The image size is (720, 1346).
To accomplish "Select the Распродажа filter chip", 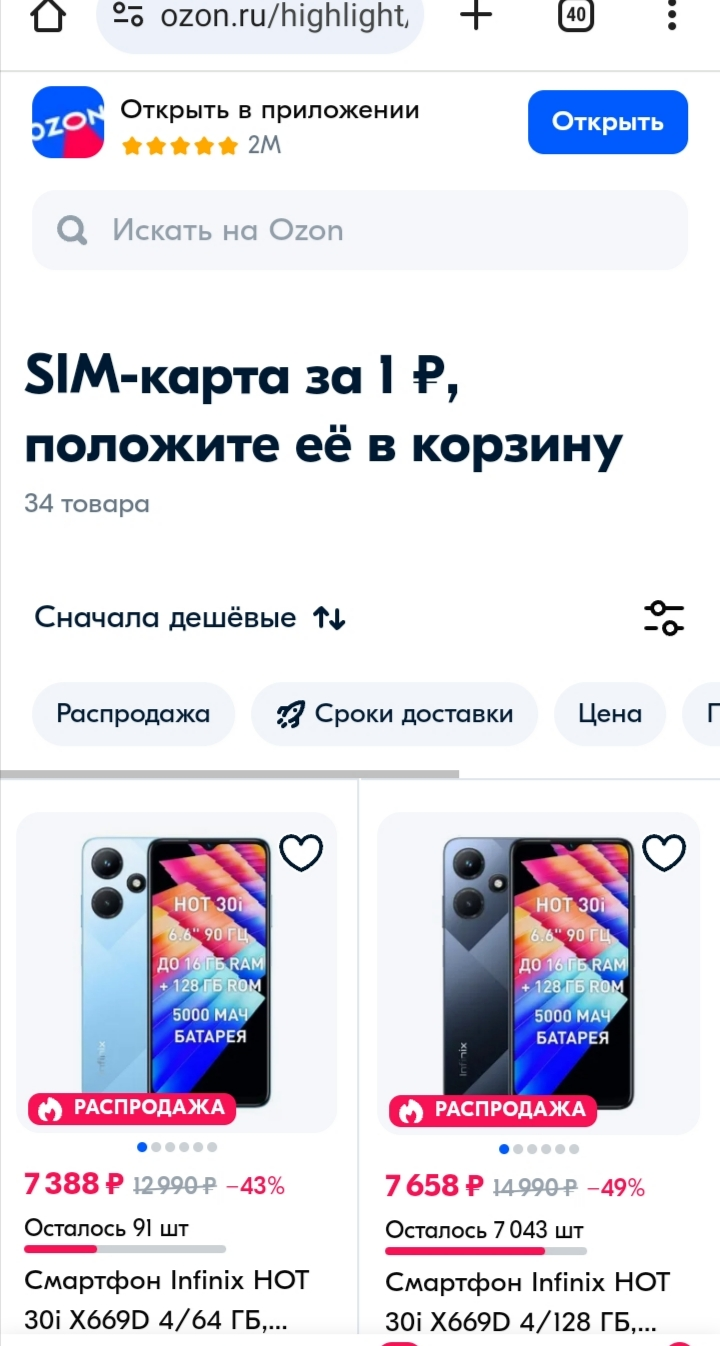I will (133, 714).
